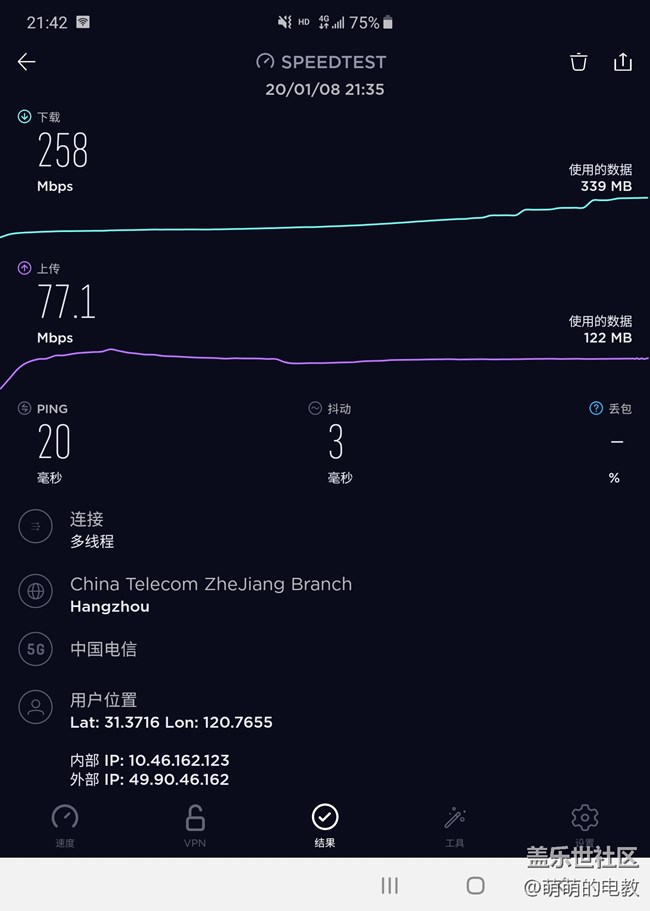The image size is (650, 911).
Task: Switch to the 工具 tab
Action: [x=455, y=826]
